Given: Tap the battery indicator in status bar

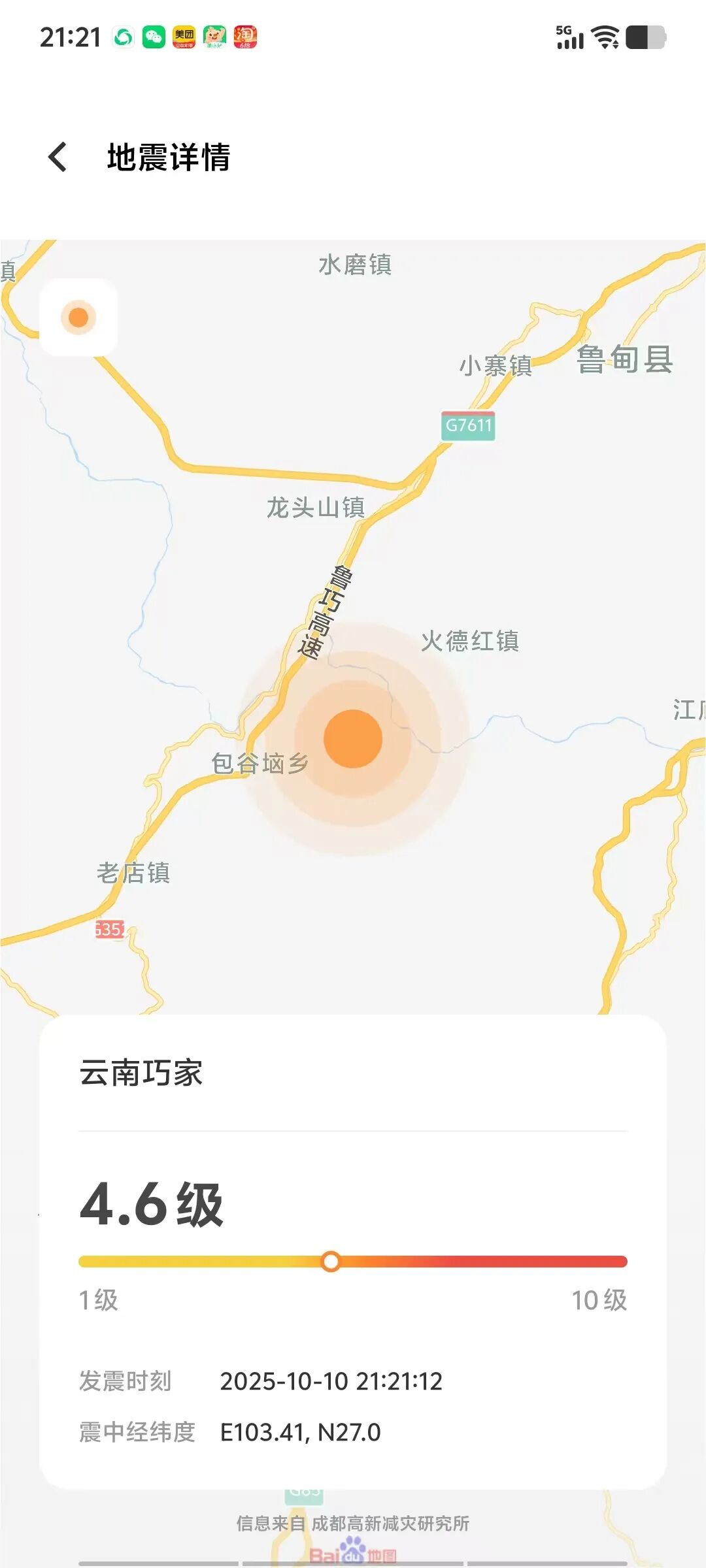Looking at the screenshot, I should [x=644, y=38].
